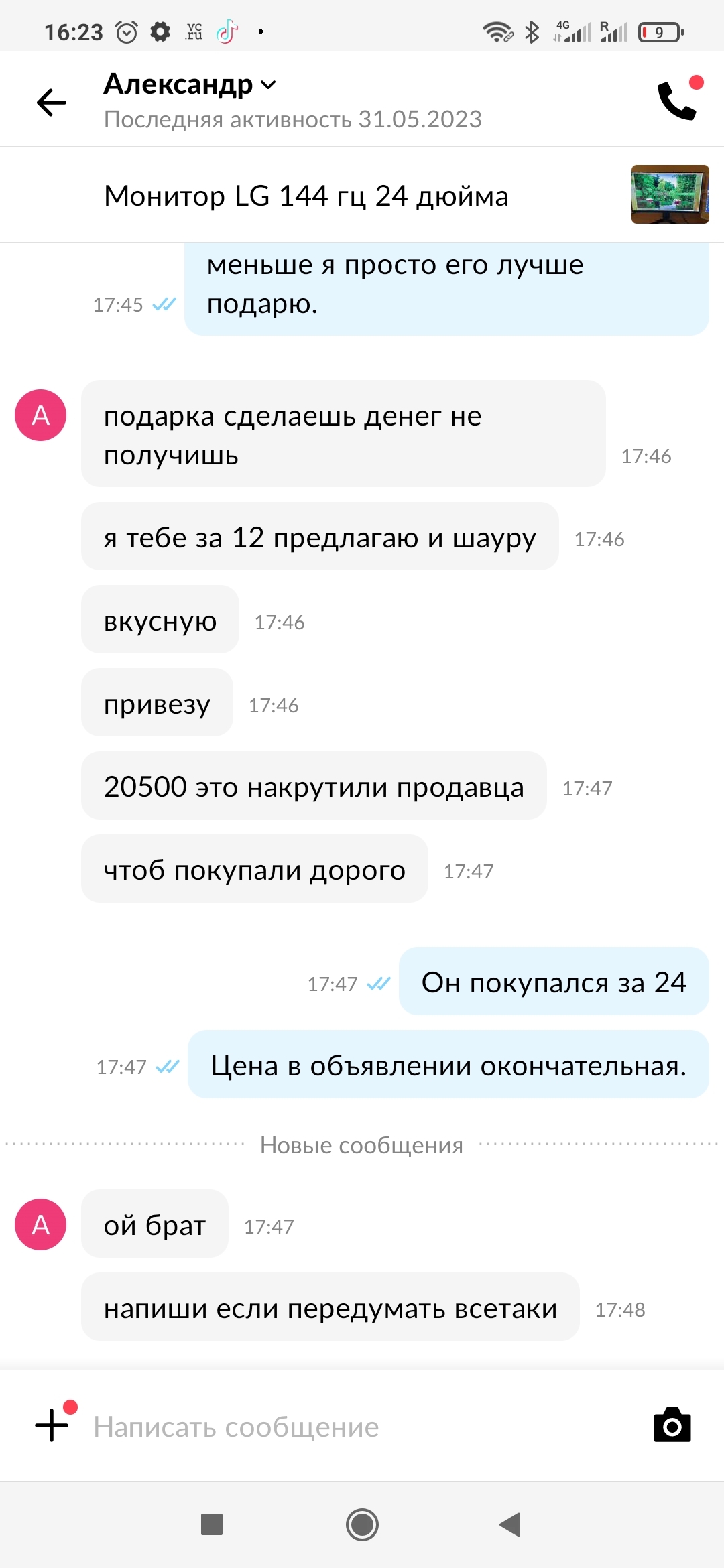Open Александр's avatar next to ой брат
This screenshot has height=1568, width=724.
pyautogui.click(x=41, y=1224)
